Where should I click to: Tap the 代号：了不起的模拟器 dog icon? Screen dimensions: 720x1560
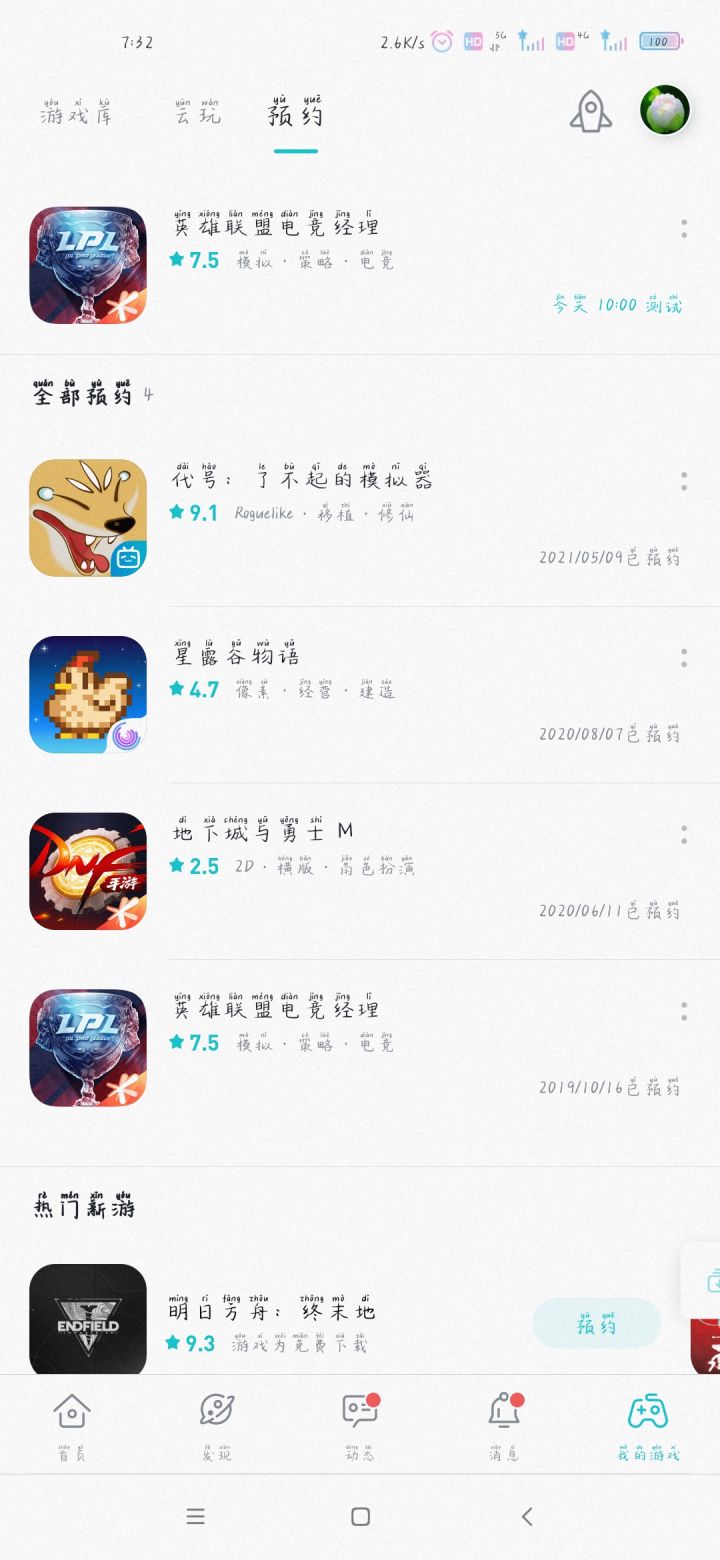click(87, 516)
